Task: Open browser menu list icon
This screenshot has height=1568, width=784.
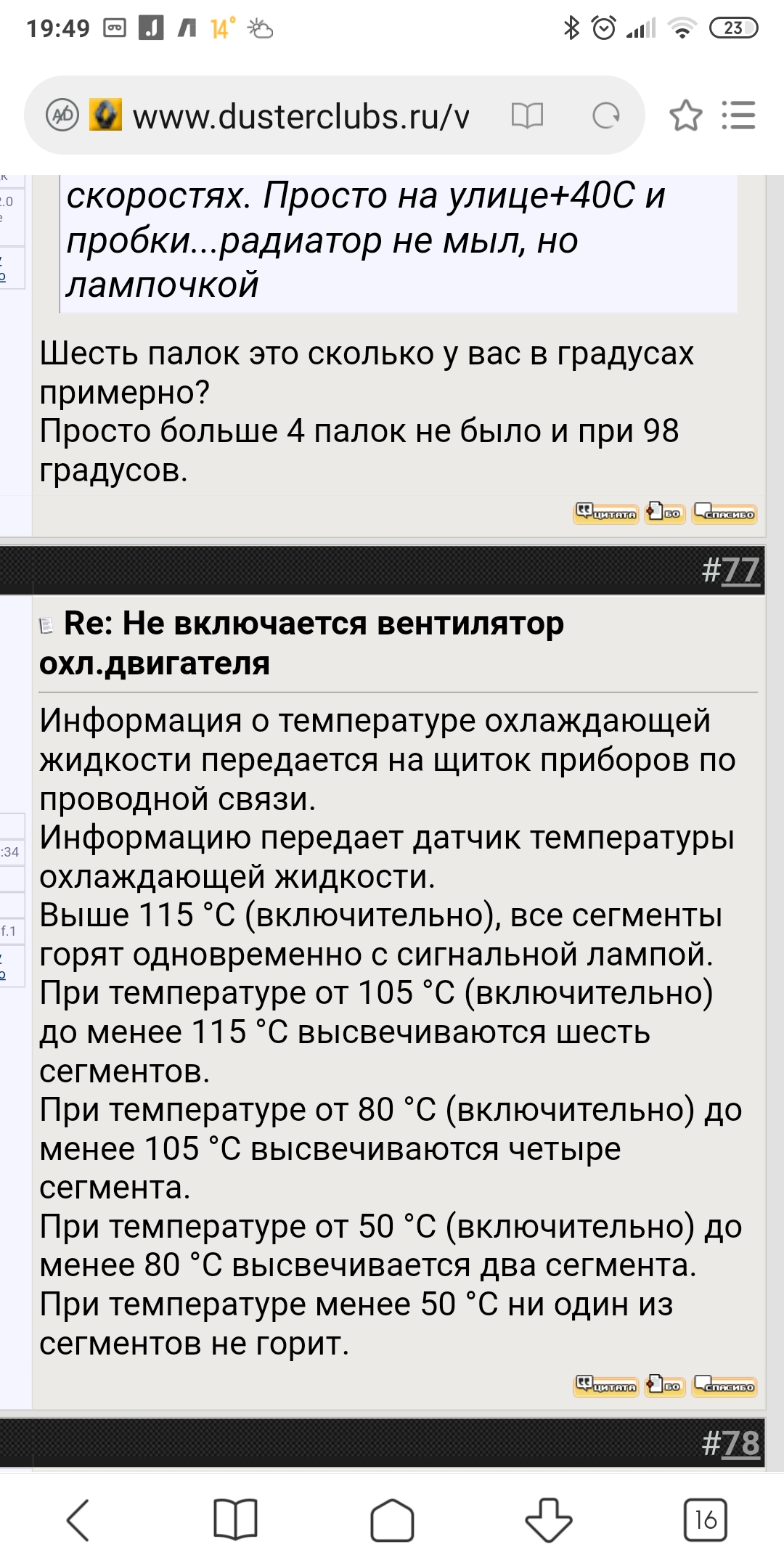Action: pos(739,115)
